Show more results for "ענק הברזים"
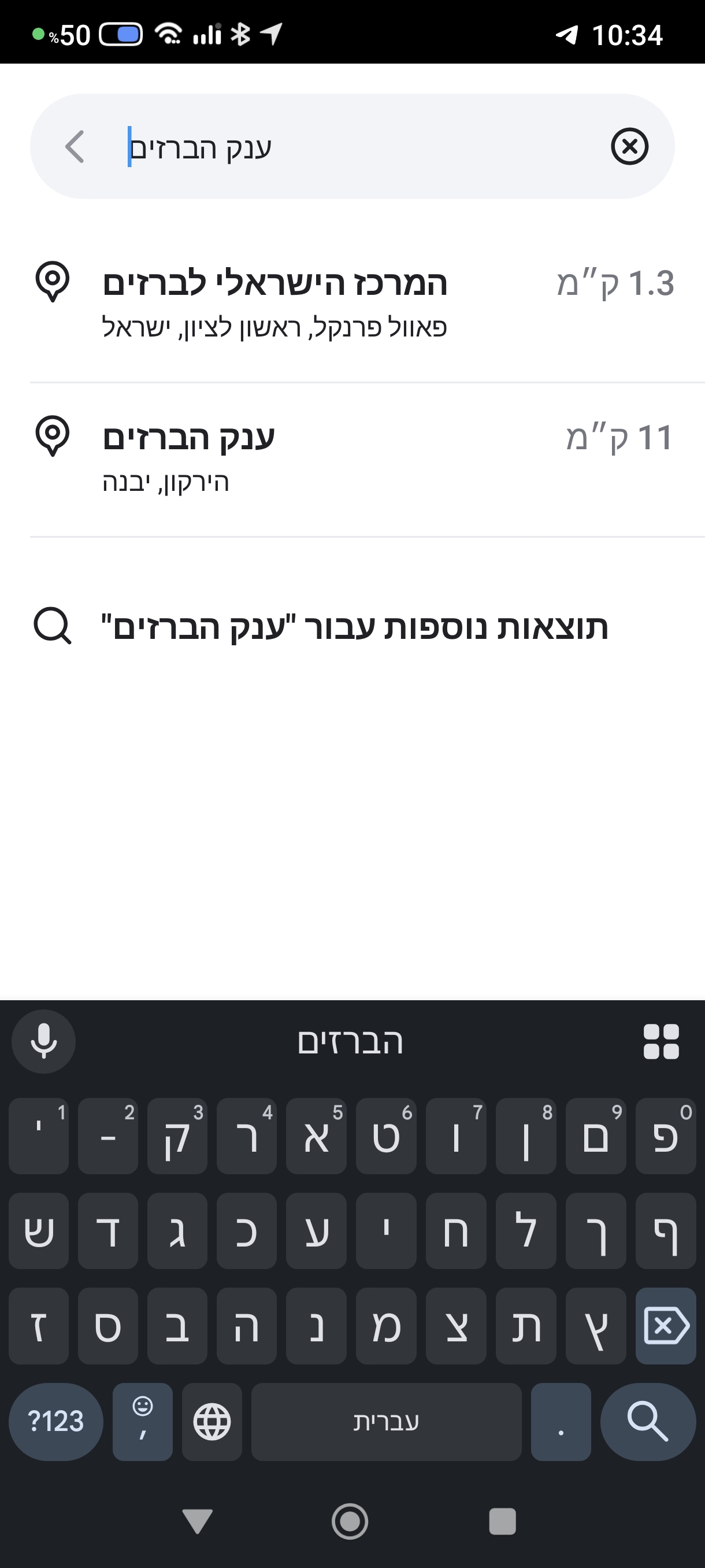Image resolution: width=705 pixels, height=1568 pixels. [x=353, y=626]
